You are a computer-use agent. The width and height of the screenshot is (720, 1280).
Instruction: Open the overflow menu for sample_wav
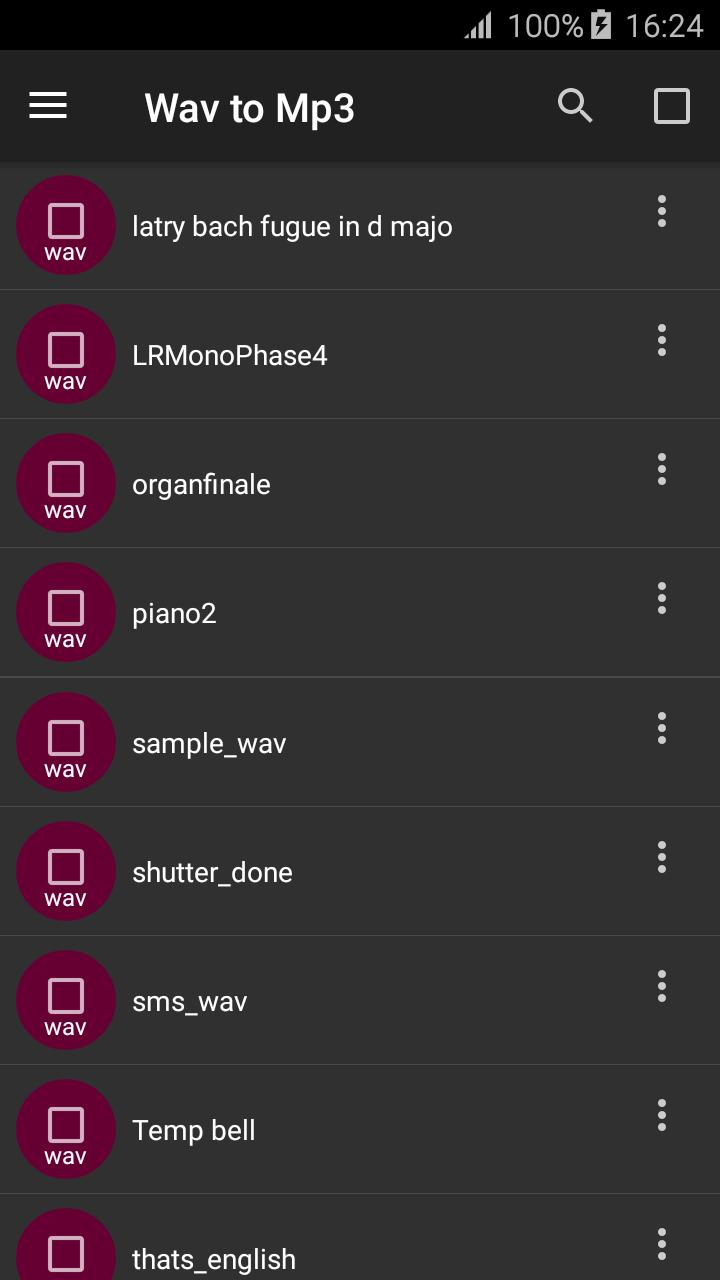[x=661, y=727]
